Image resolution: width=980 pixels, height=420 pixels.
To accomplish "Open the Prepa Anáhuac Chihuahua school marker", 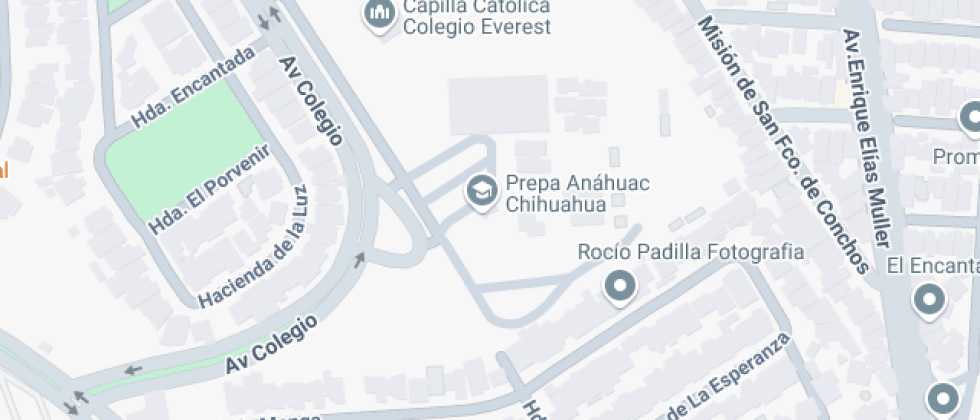I will tap(483, 191).
